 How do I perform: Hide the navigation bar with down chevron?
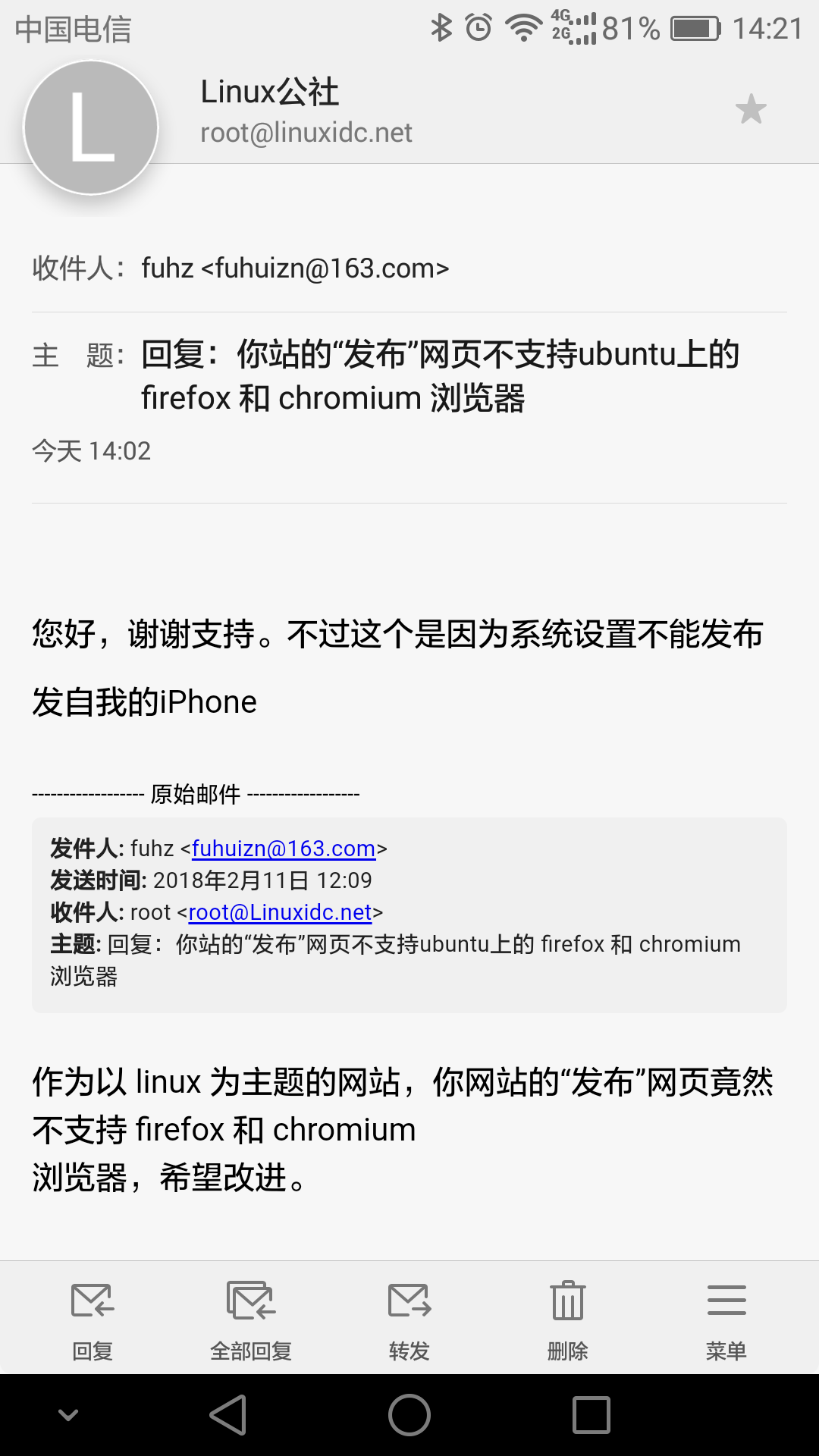pos(68,1415)
